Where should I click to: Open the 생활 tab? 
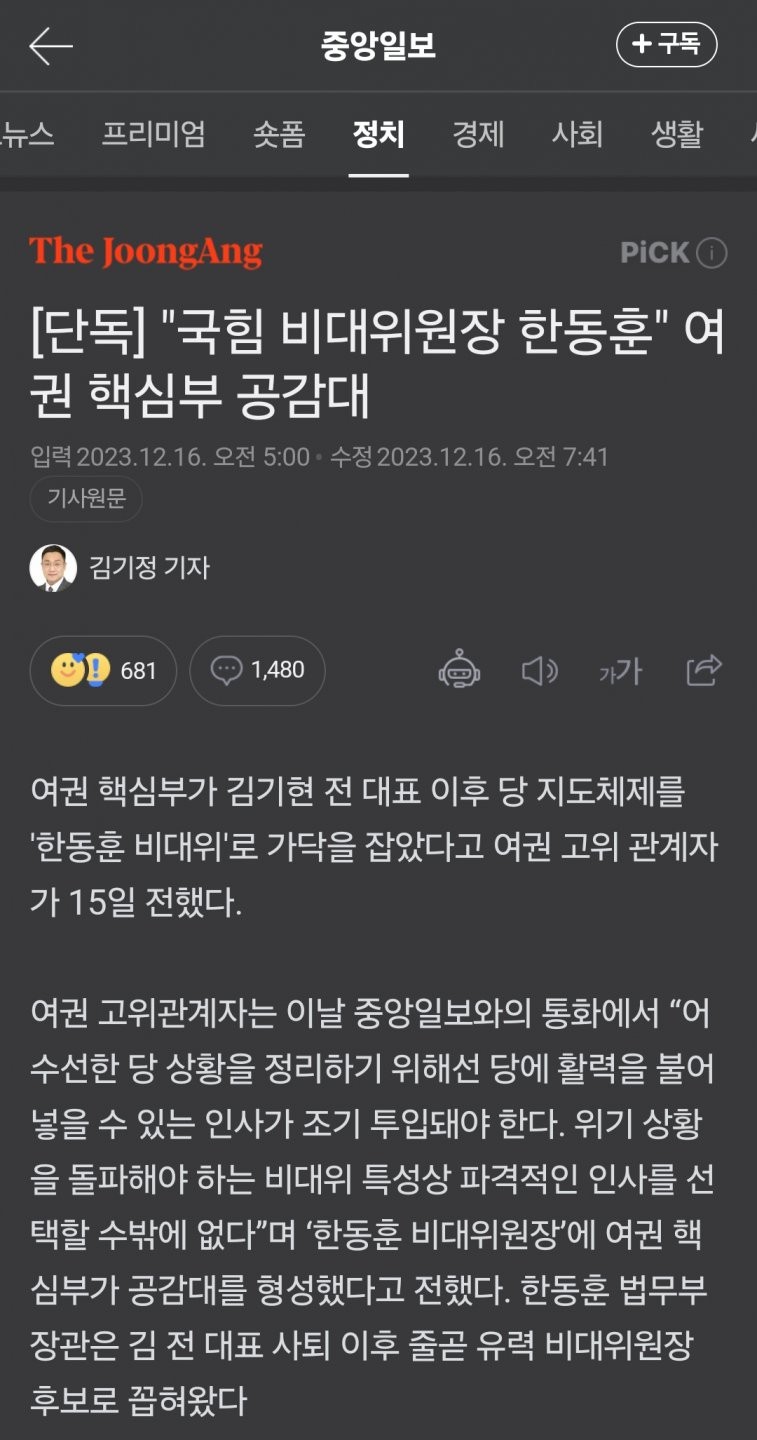pyautogui.click(x=677, y=134)
